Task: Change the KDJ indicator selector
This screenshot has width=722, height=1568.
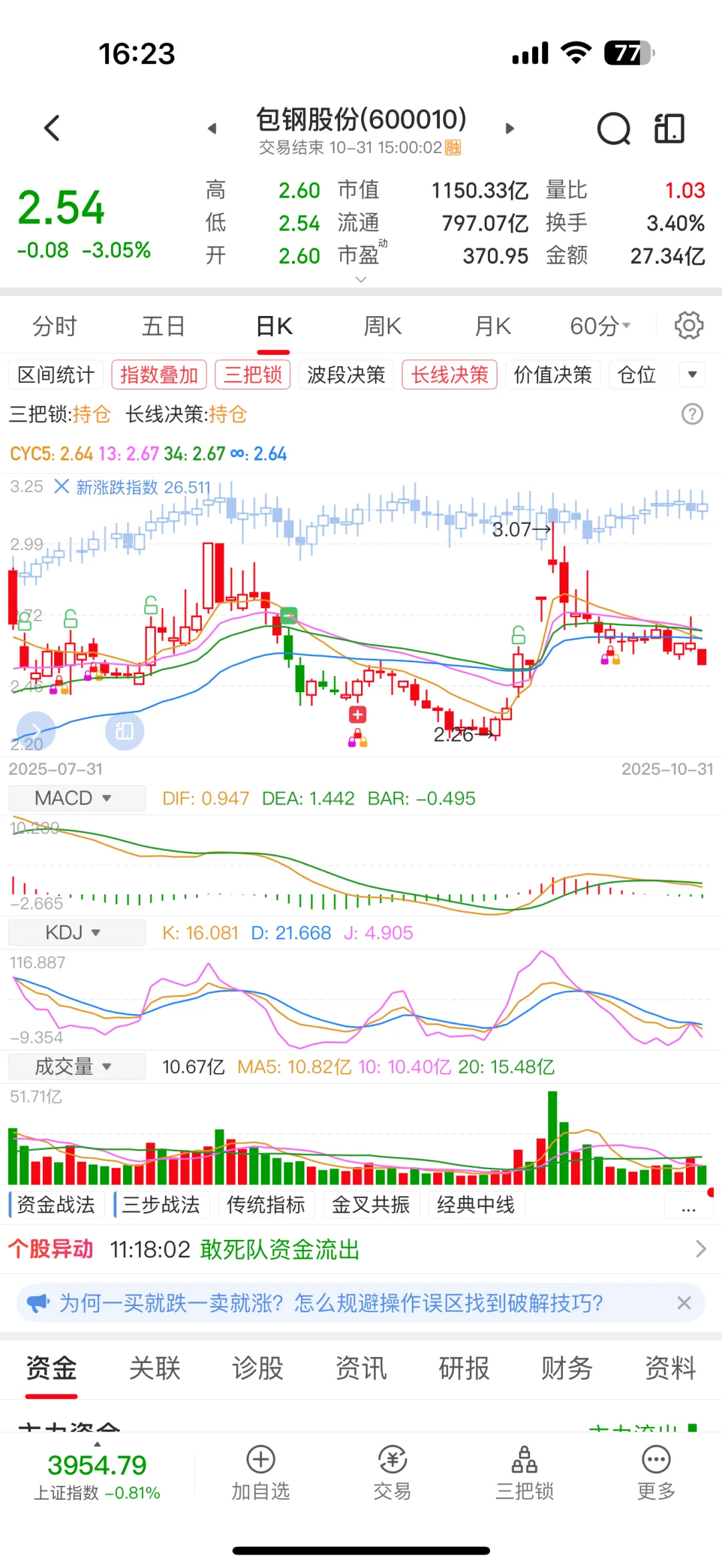Action: pyautogui.click(x=76, y=933)
